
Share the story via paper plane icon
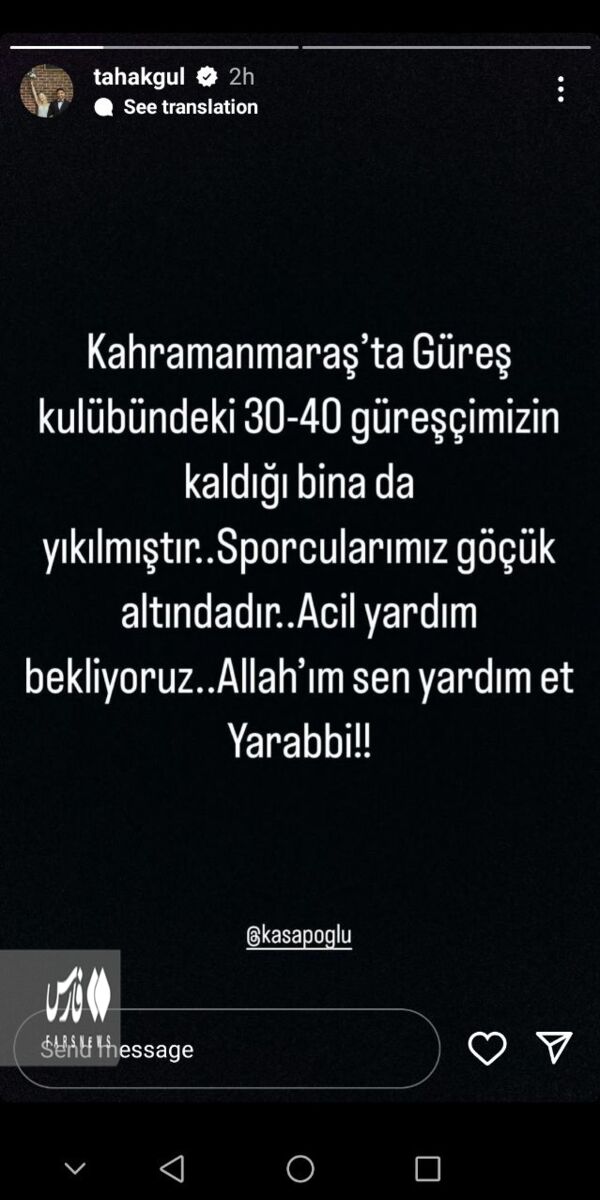click(553, 1046)
